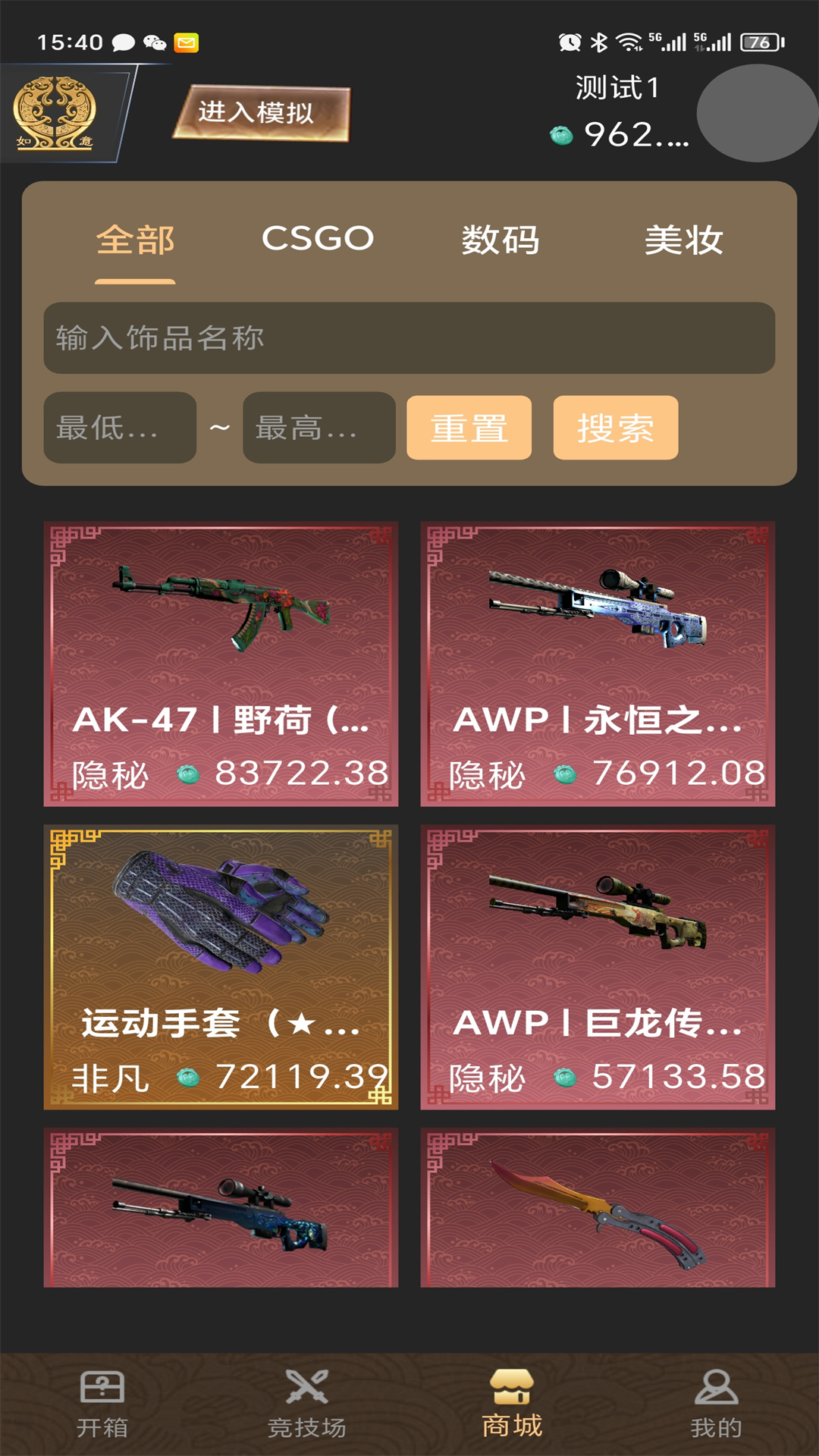Open the 我的 profile tab
The height and width of the screenshot is (1456, 819).
(716, 1404)
